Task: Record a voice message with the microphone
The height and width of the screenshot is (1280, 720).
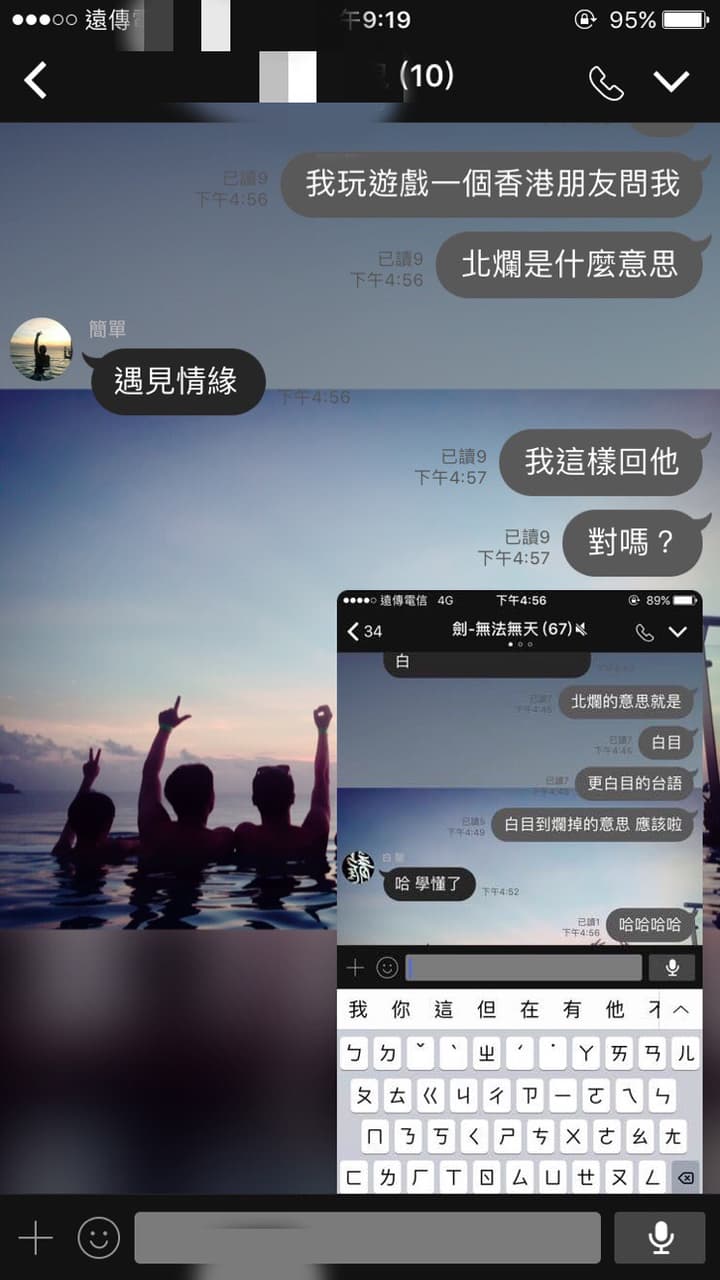Action: (x=661, y=1237)
